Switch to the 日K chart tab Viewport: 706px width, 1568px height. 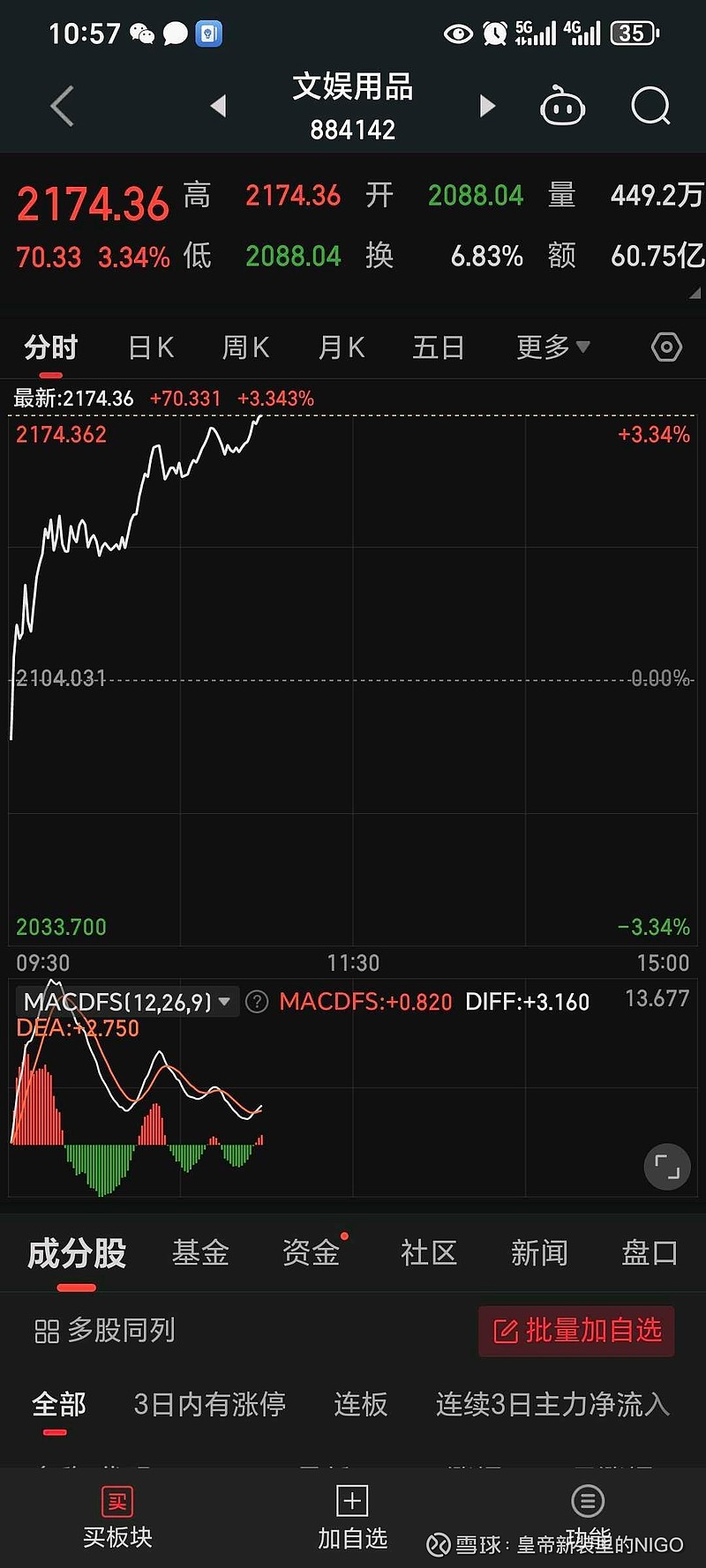(151, 347)
